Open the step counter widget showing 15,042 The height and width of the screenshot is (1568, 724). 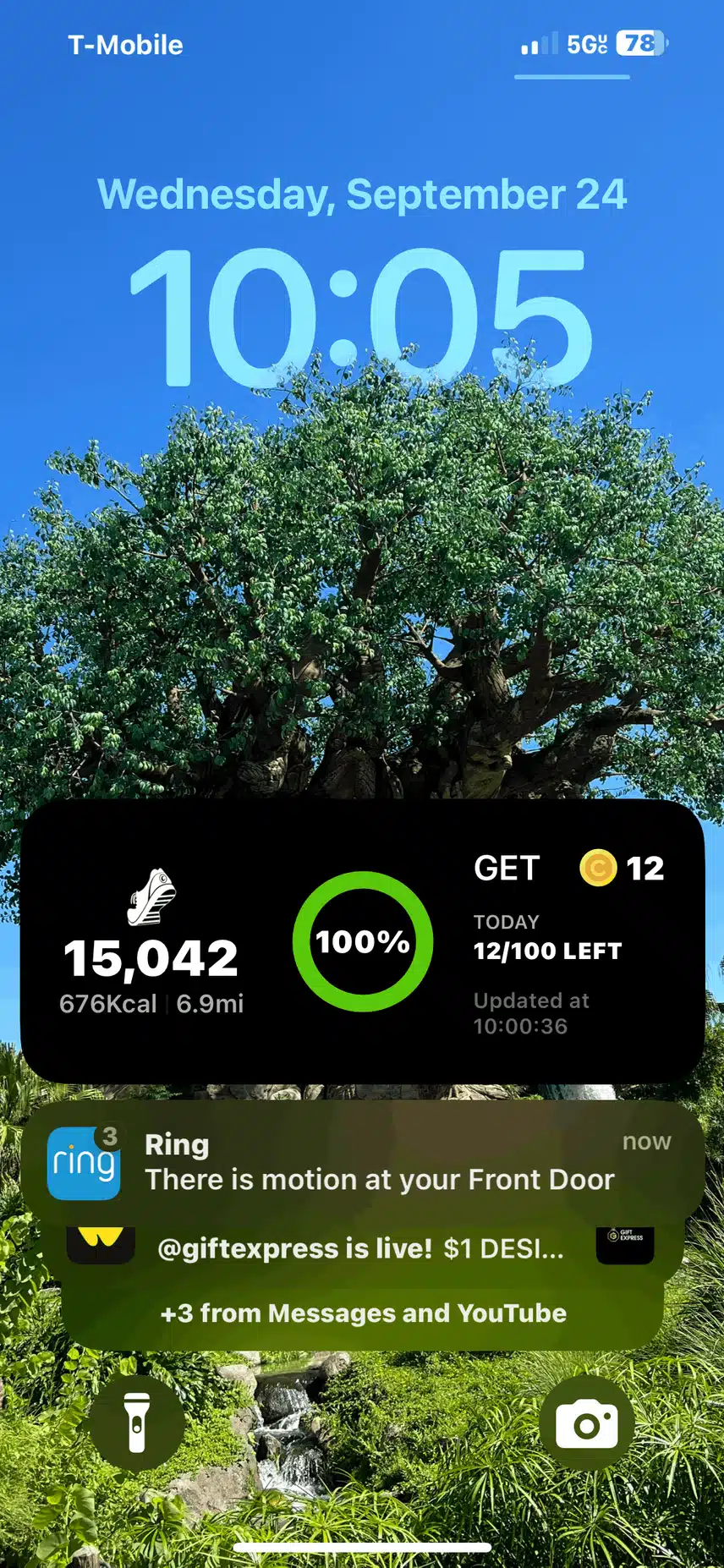(362, 941)
